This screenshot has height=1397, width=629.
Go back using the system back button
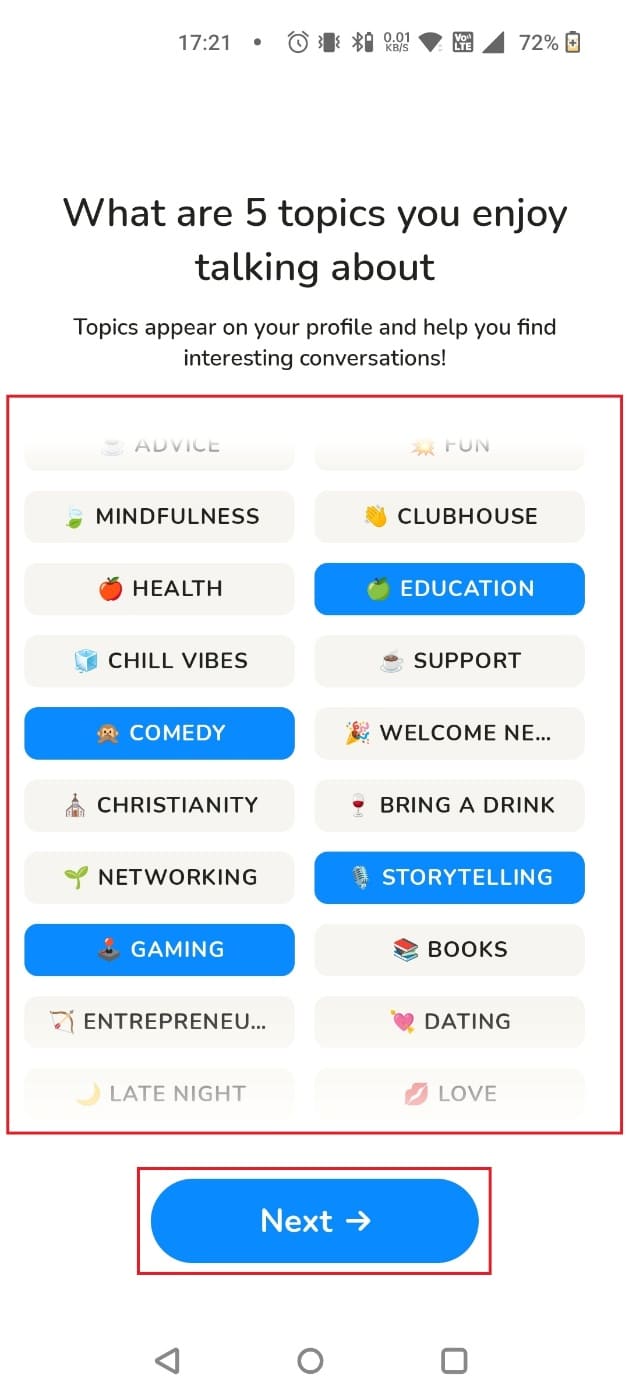168,1360
